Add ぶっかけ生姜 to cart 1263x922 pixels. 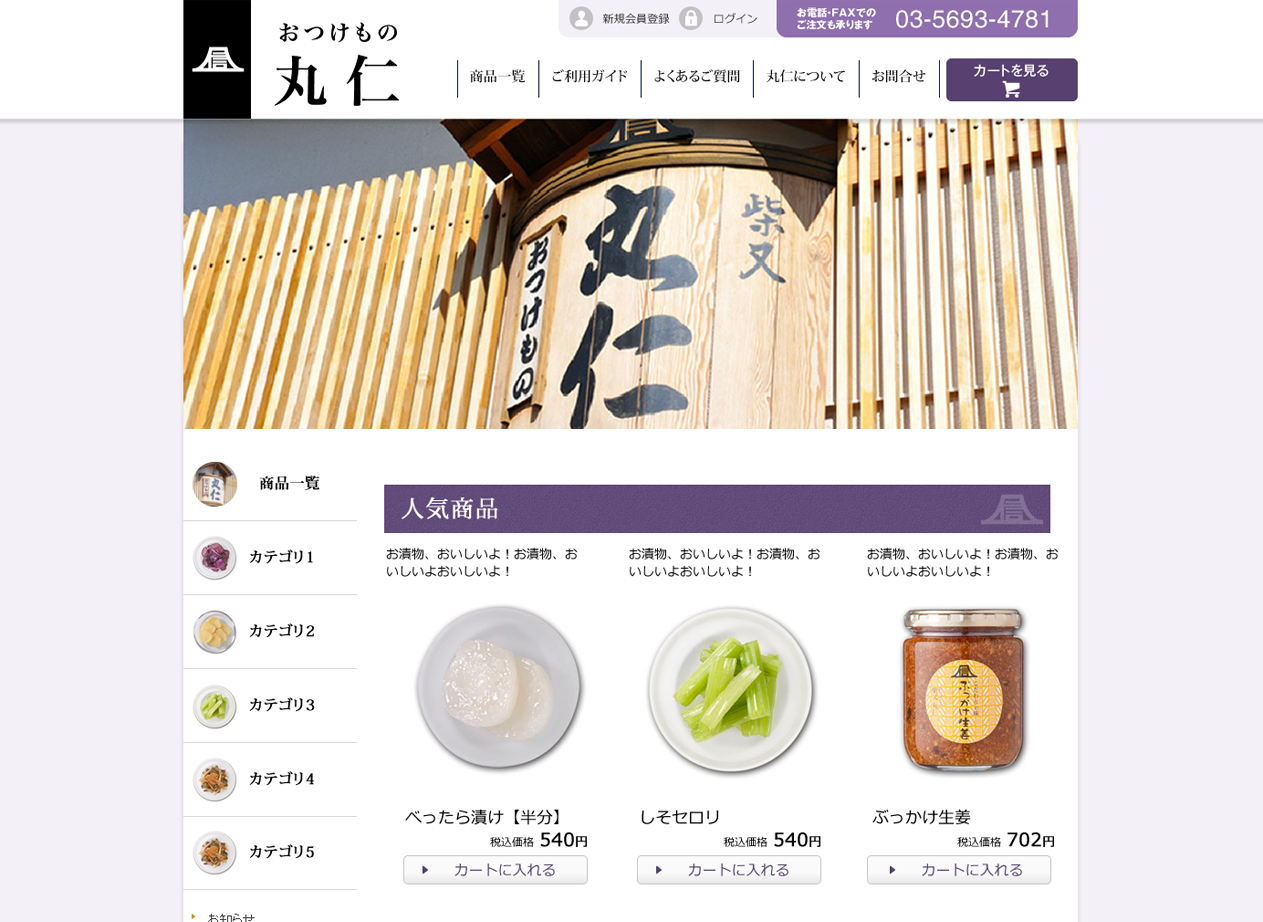tap(958, 870)
